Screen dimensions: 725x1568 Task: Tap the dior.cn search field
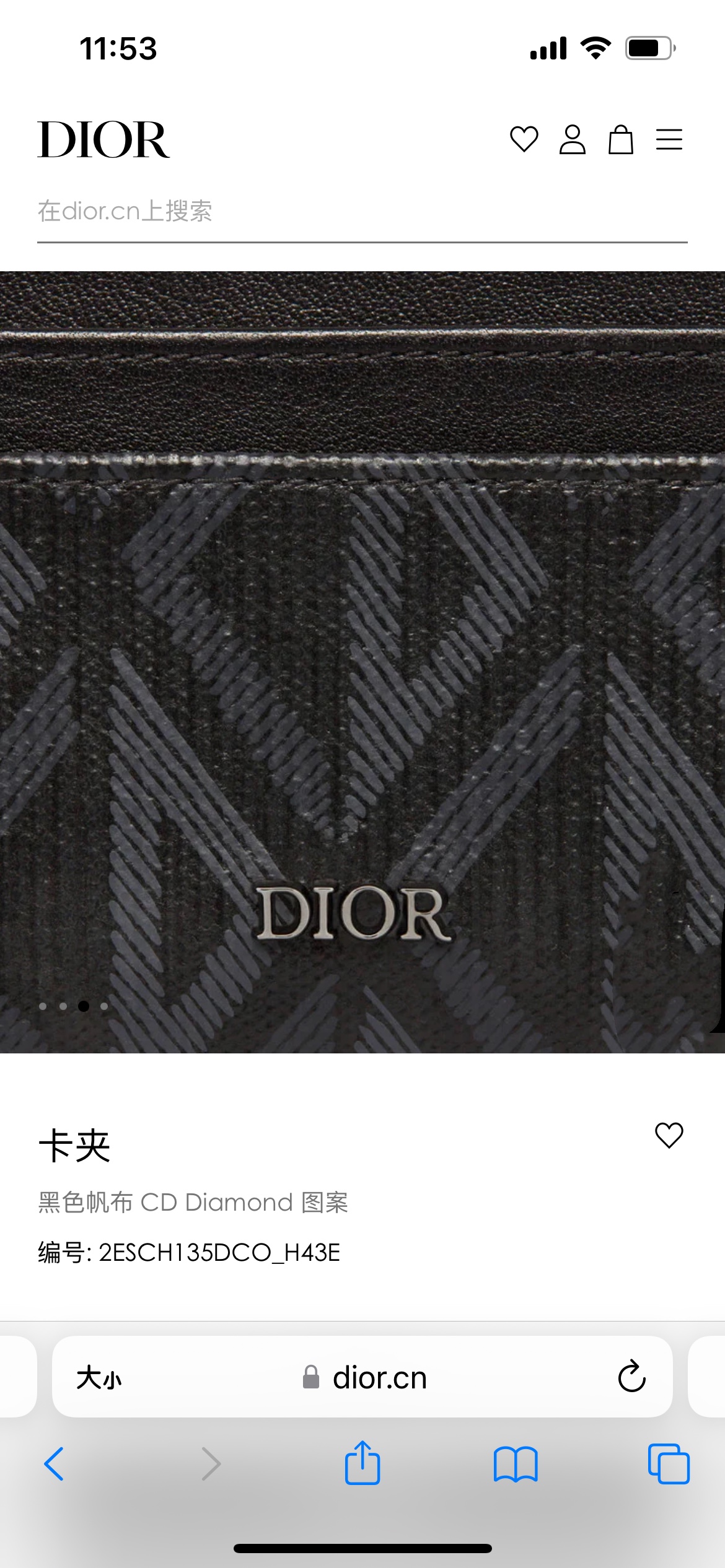362,212
